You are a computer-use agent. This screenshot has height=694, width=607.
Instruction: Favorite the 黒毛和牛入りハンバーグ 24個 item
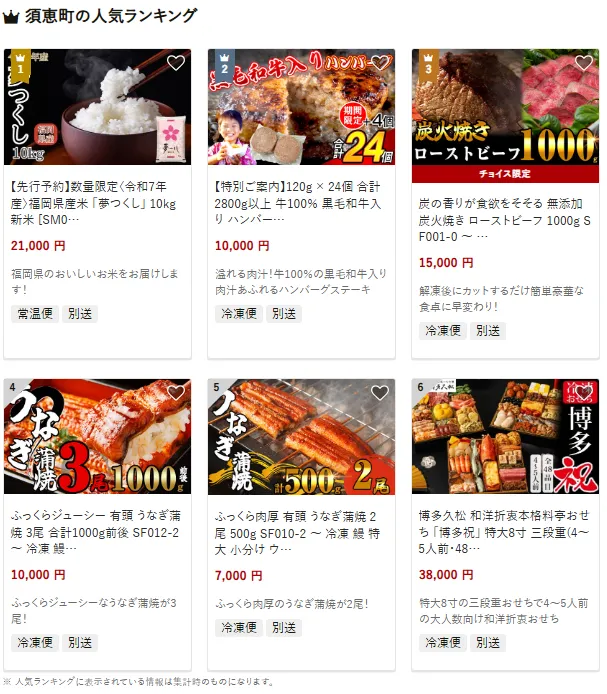tap(380, 63)
